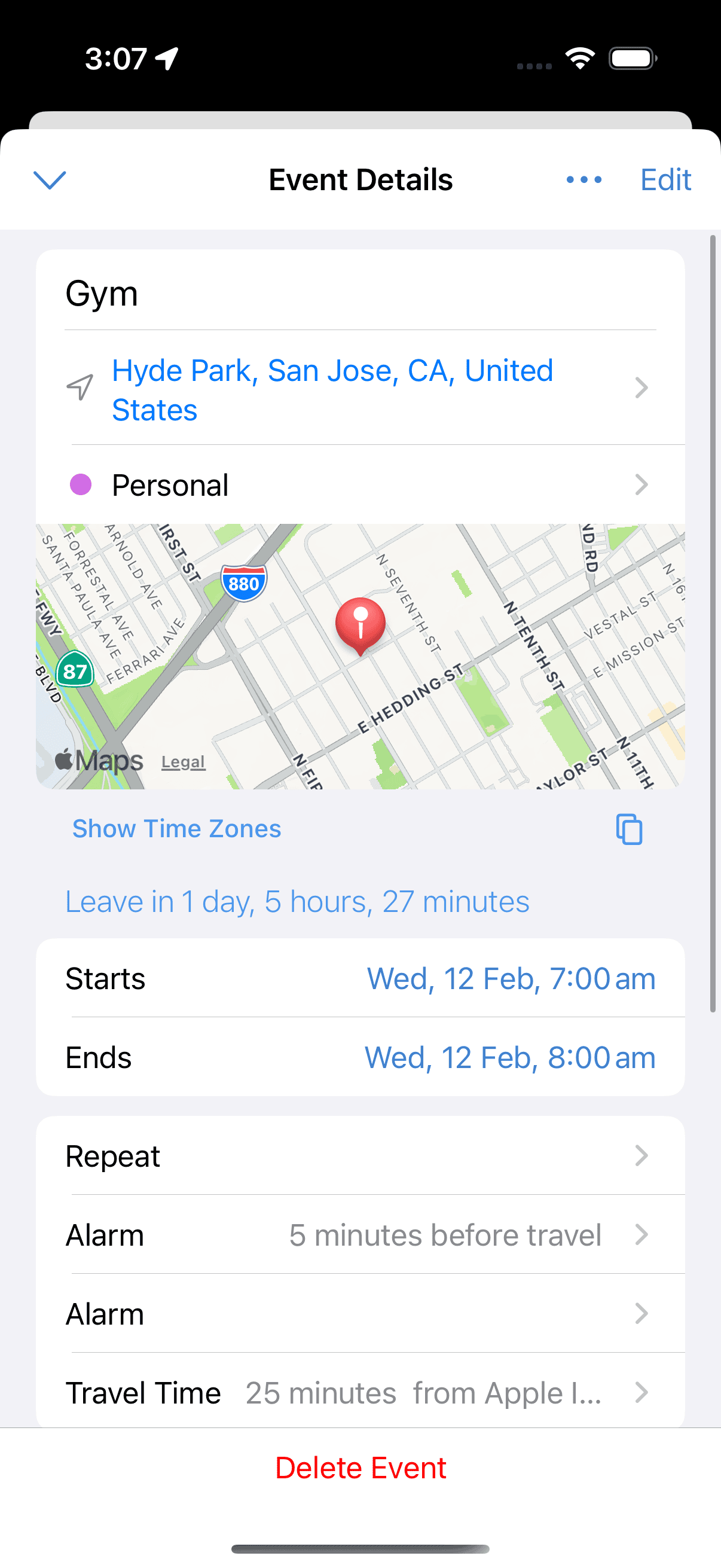Tap the Starts date and time

coord(511,978)
